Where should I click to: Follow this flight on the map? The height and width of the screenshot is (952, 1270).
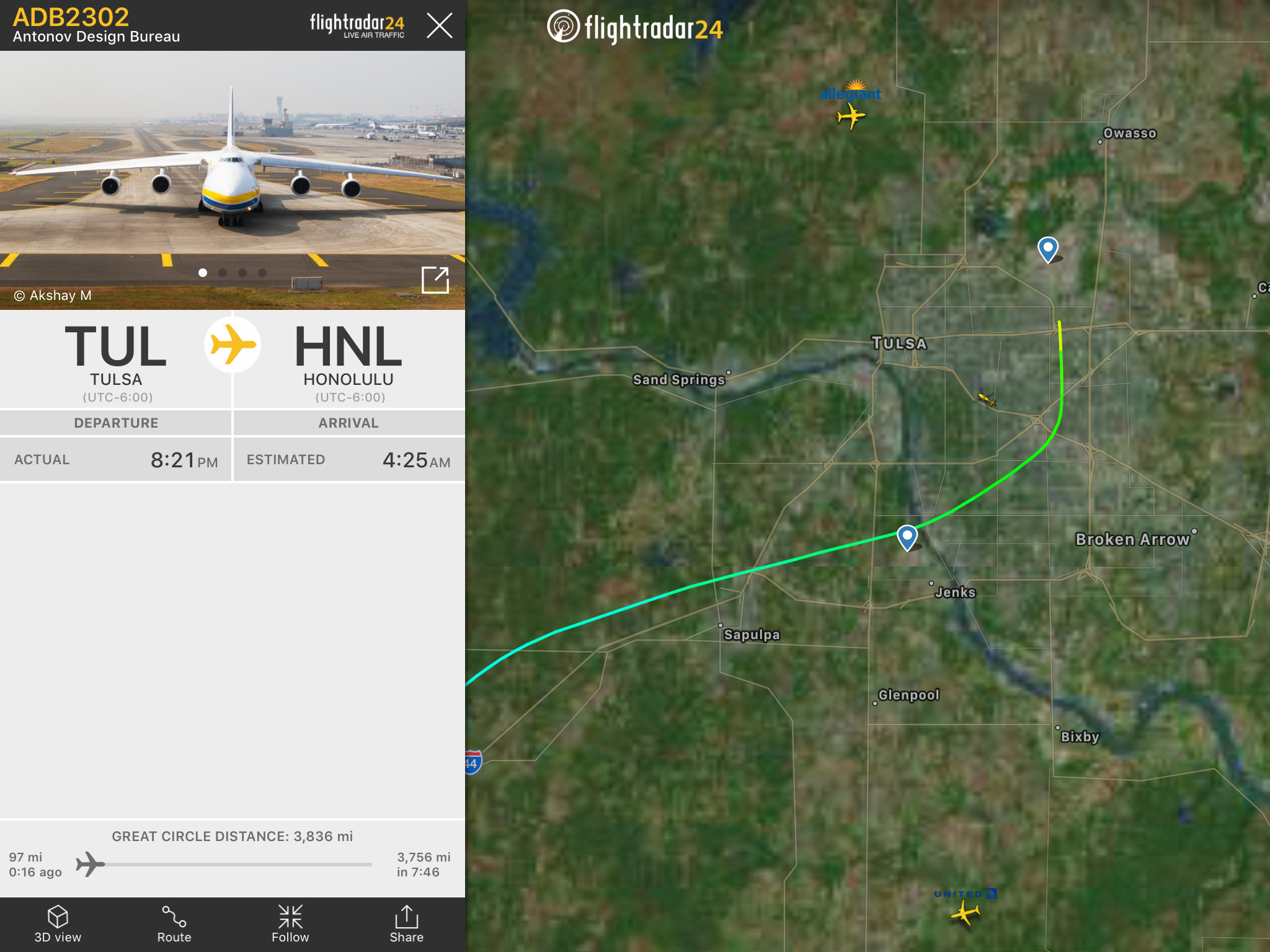coord(290,923)
